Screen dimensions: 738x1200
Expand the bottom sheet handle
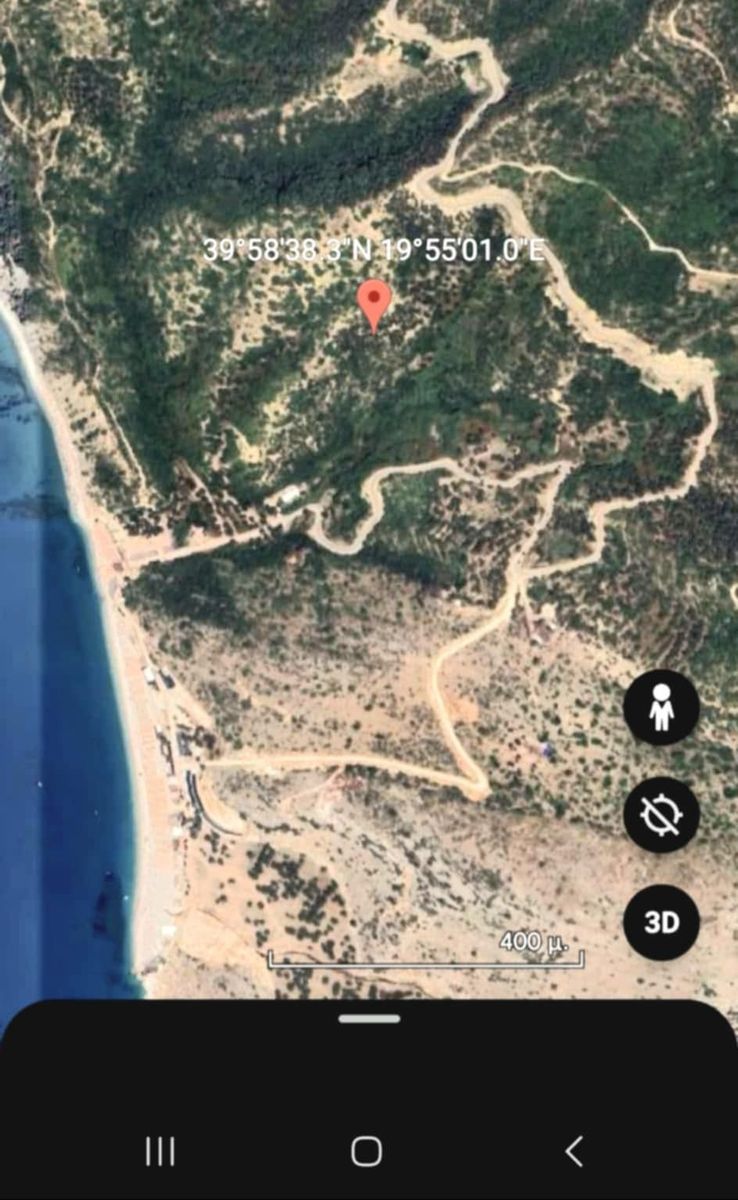click(369, 1019)
